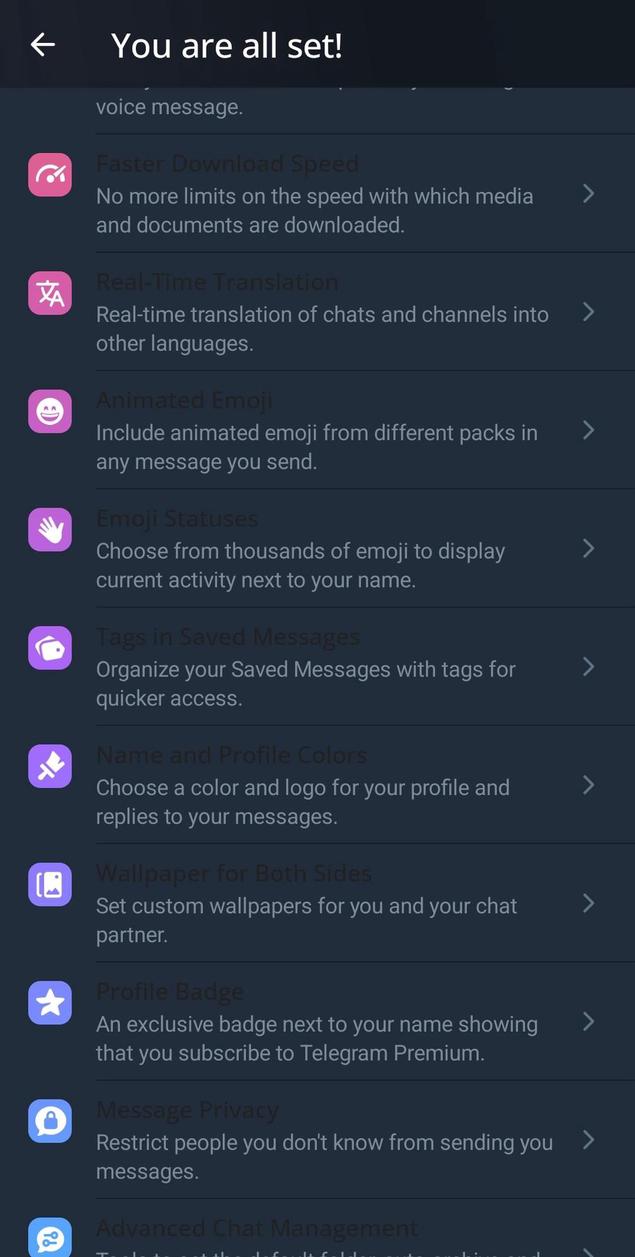View Wallpaper for Both Sides

[316, 904]
